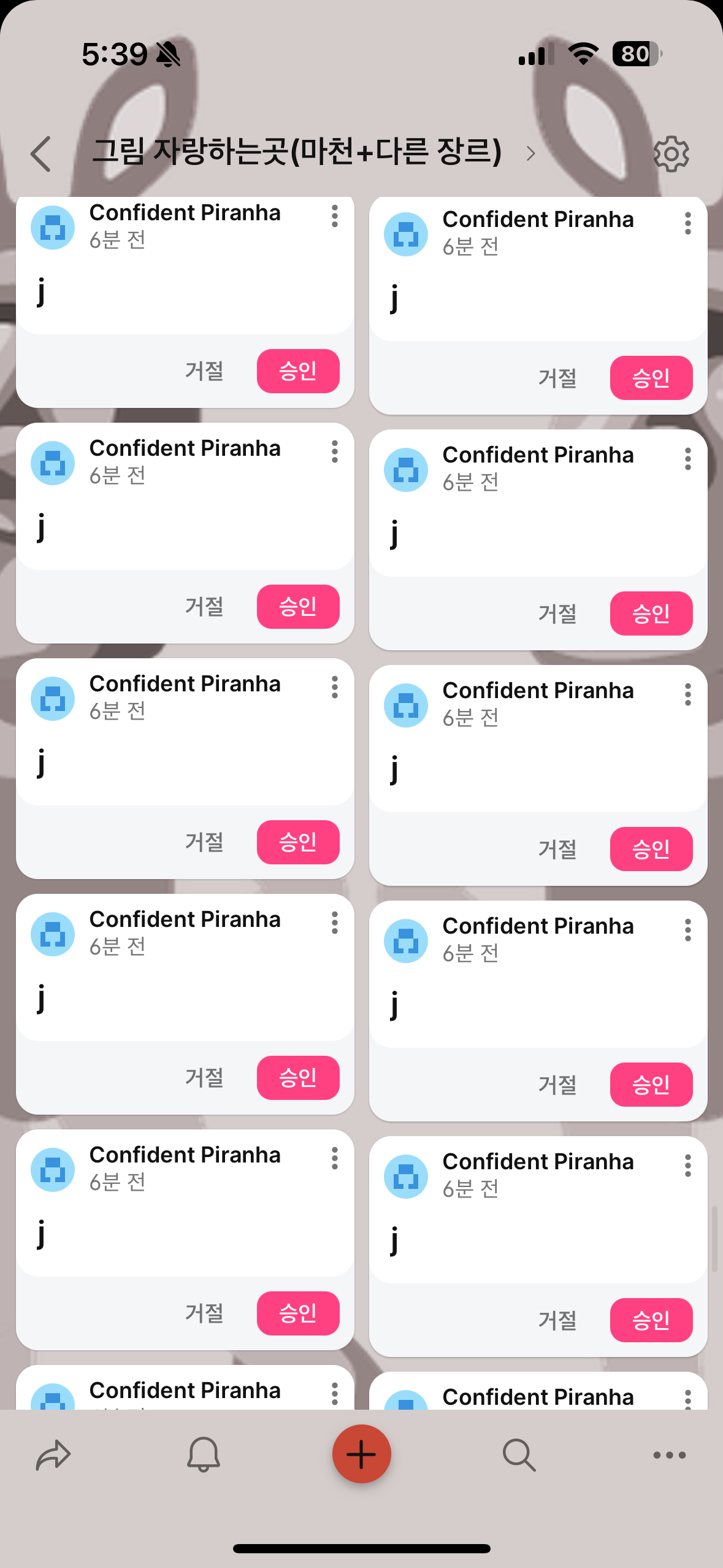Open the three-dot more menu in bottom bar
723x1568 pixels.
point(669,1455)
